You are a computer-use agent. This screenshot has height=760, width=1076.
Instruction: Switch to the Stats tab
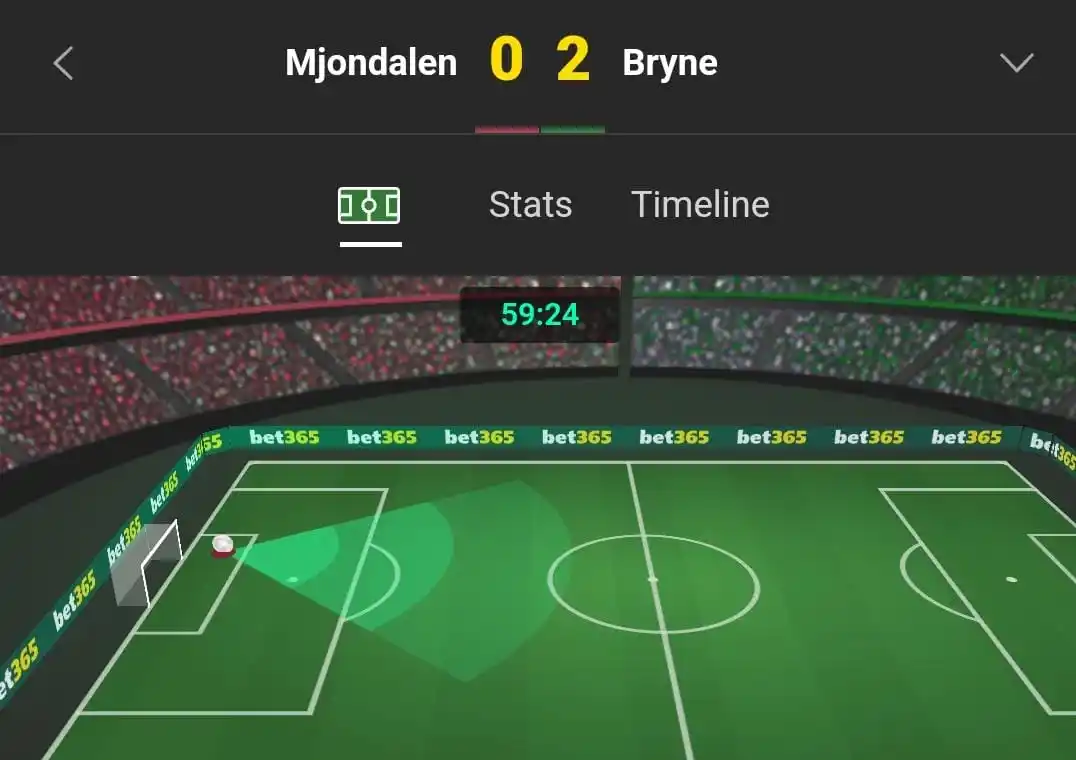pos(530,205)
